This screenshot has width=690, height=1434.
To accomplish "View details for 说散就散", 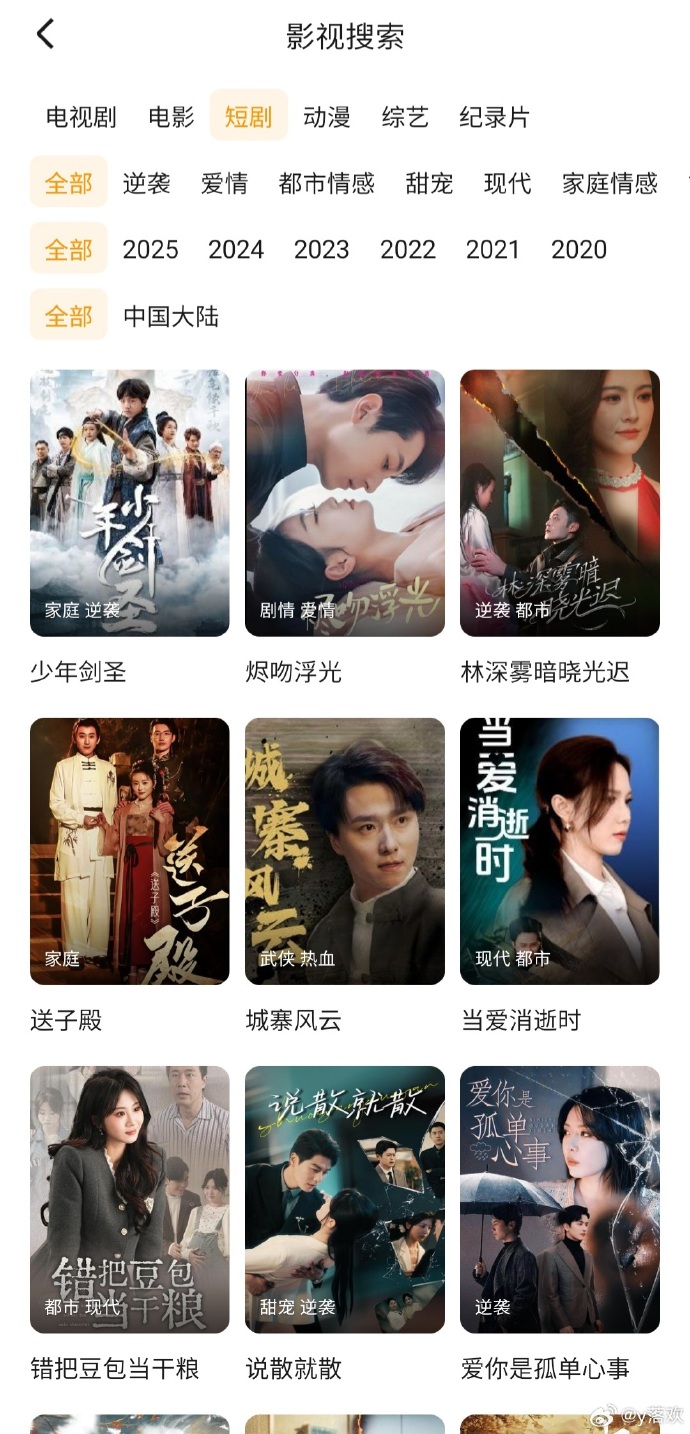I will point(345,1199).
